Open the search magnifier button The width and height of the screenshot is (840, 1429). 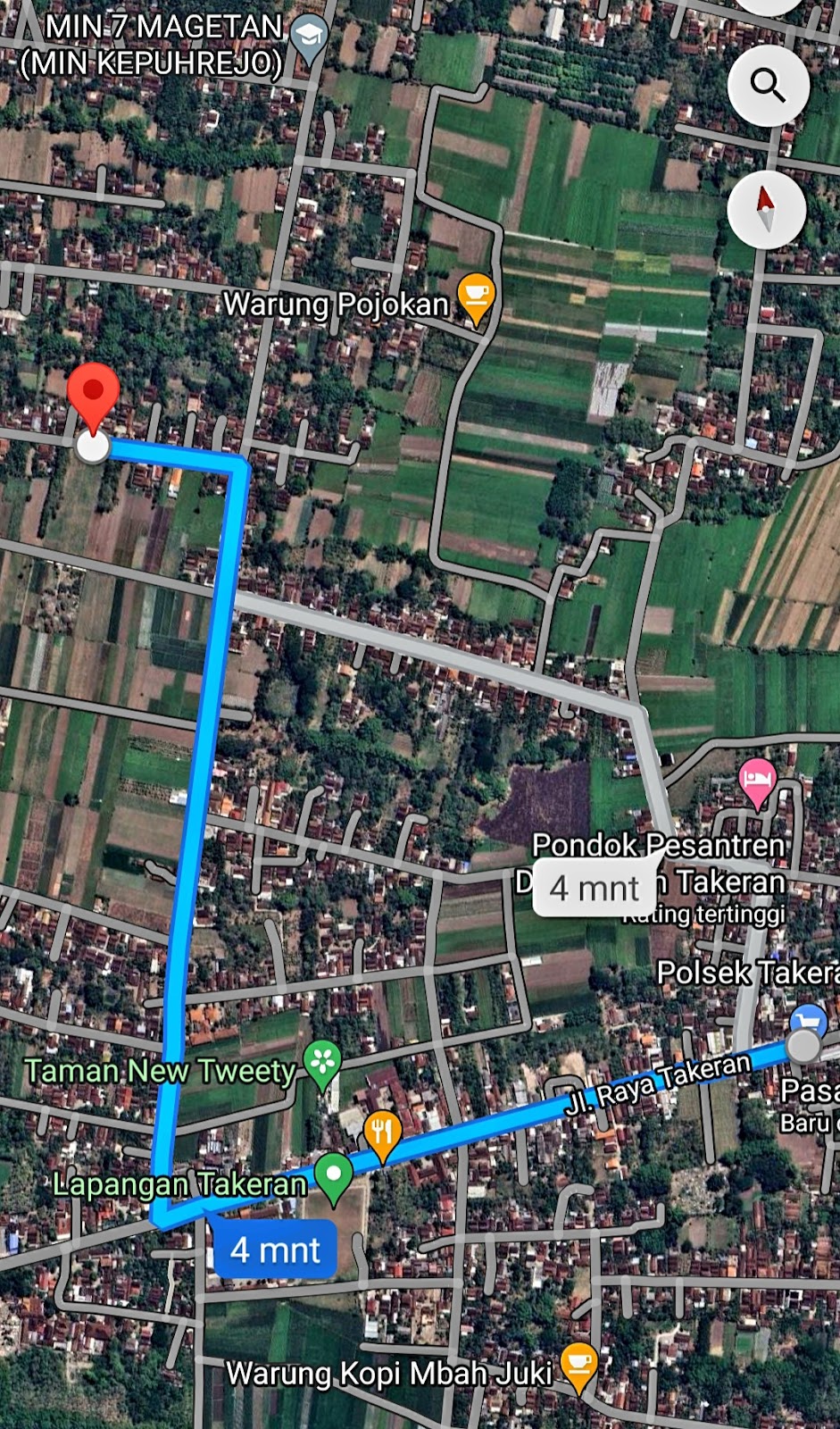point(768,86)
